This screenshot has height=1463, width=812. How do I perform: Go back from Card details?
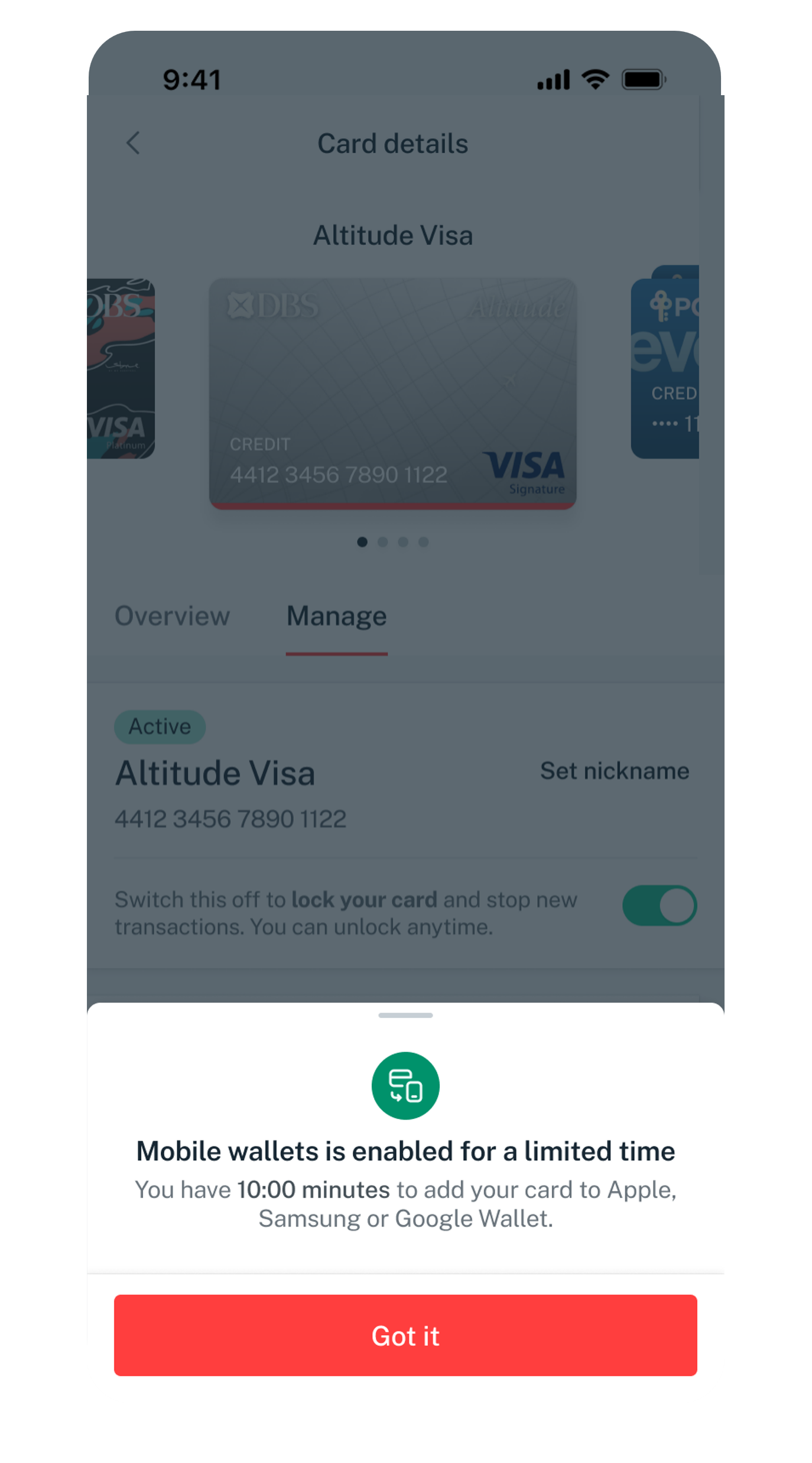click(134, 143)
